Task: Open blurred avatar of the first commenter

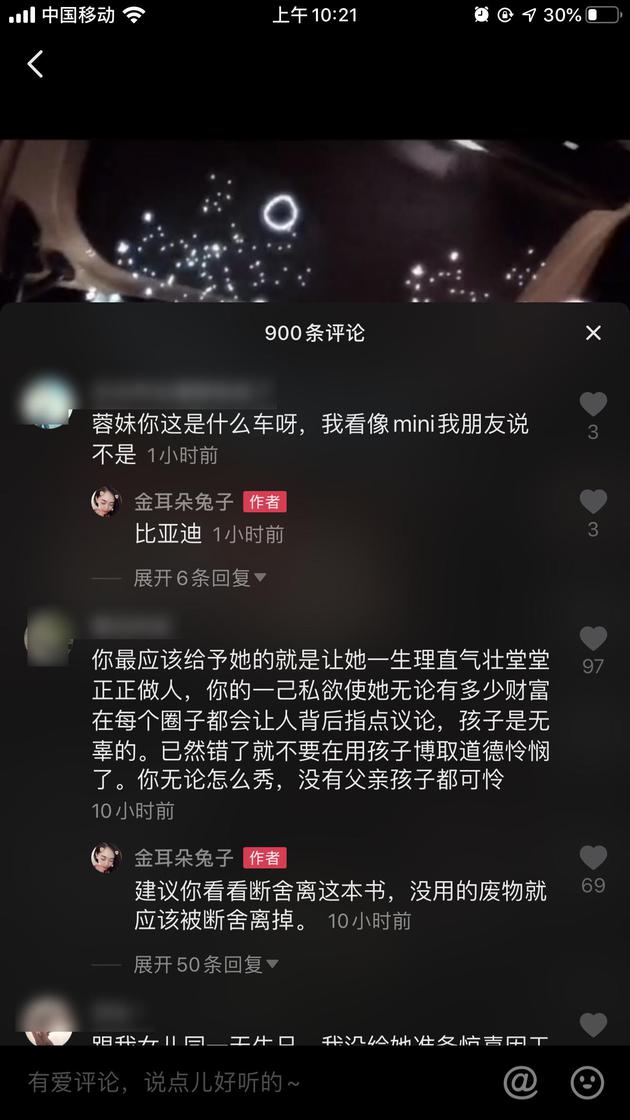Action: coord(48,402)
